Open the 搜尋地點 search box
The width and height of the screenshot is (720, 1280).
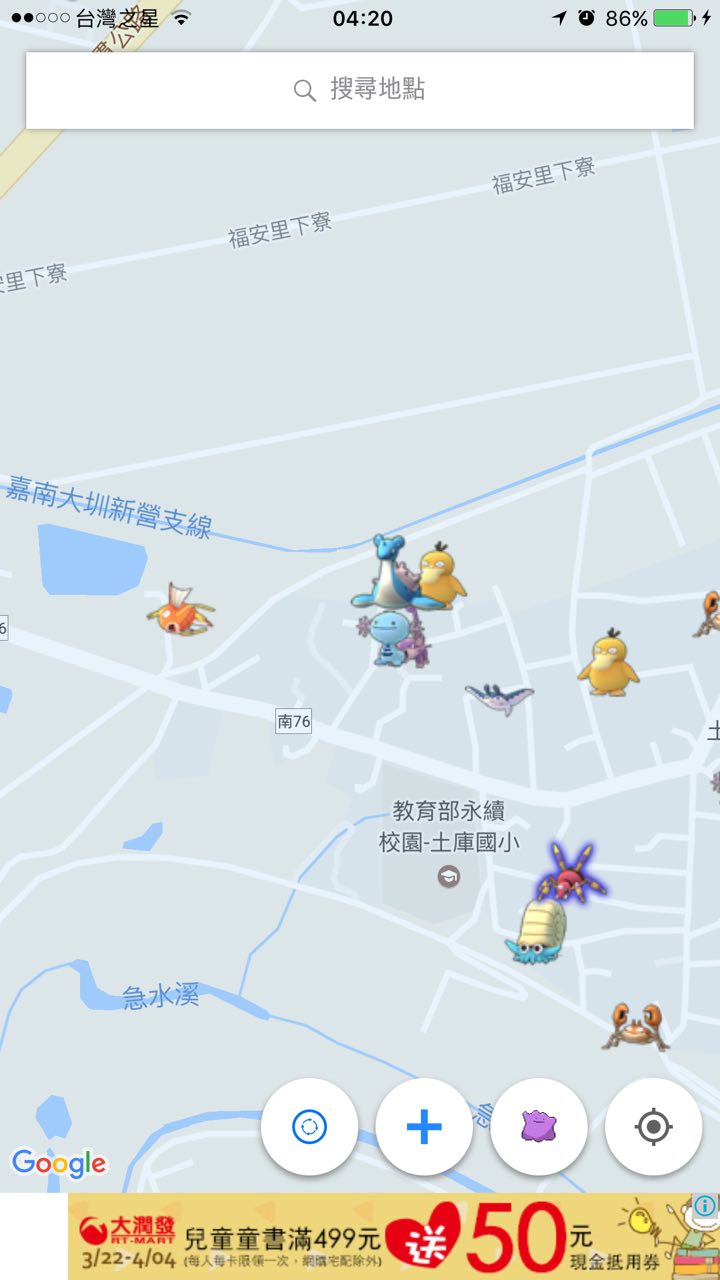pyautogui.click(x=360, y=90)
